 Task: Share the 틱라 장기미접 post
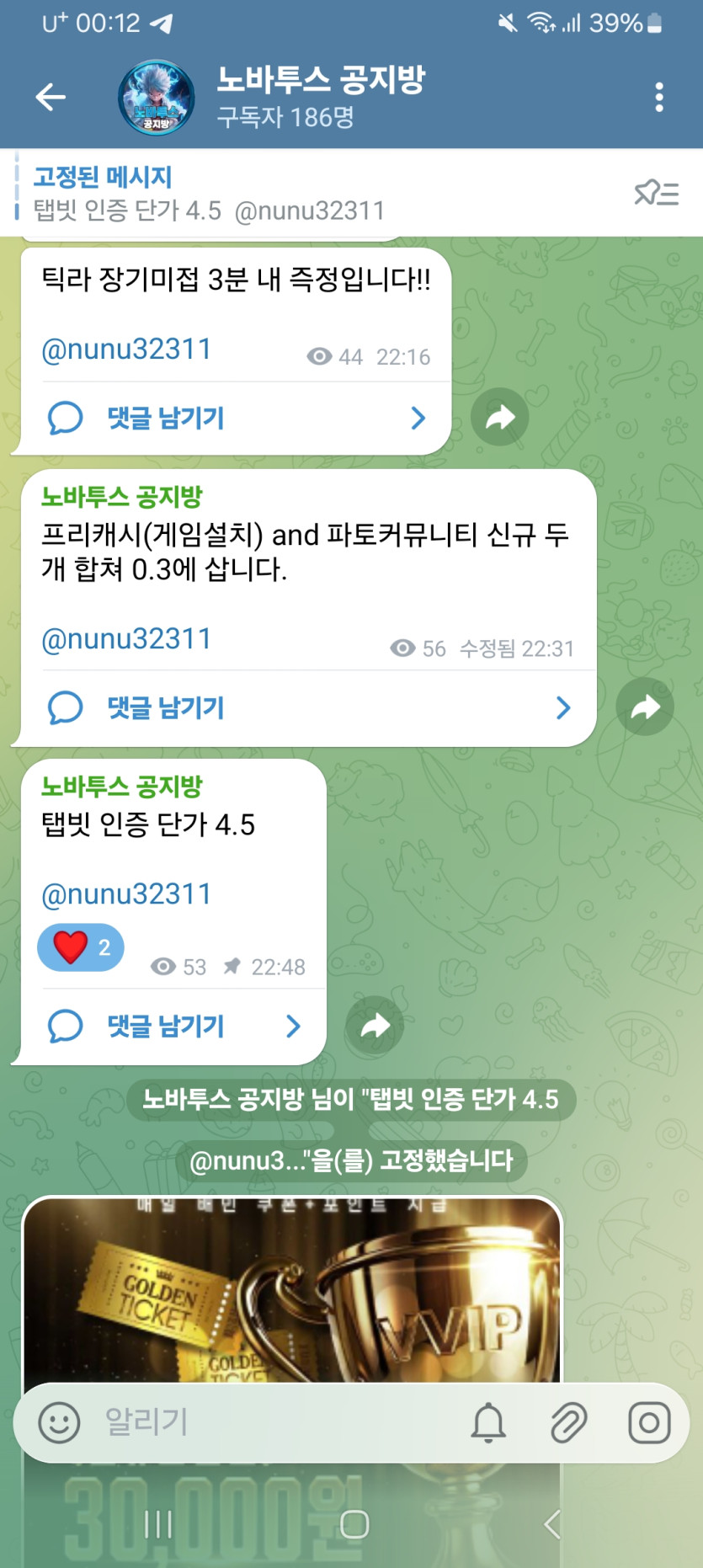coord(500,417)
